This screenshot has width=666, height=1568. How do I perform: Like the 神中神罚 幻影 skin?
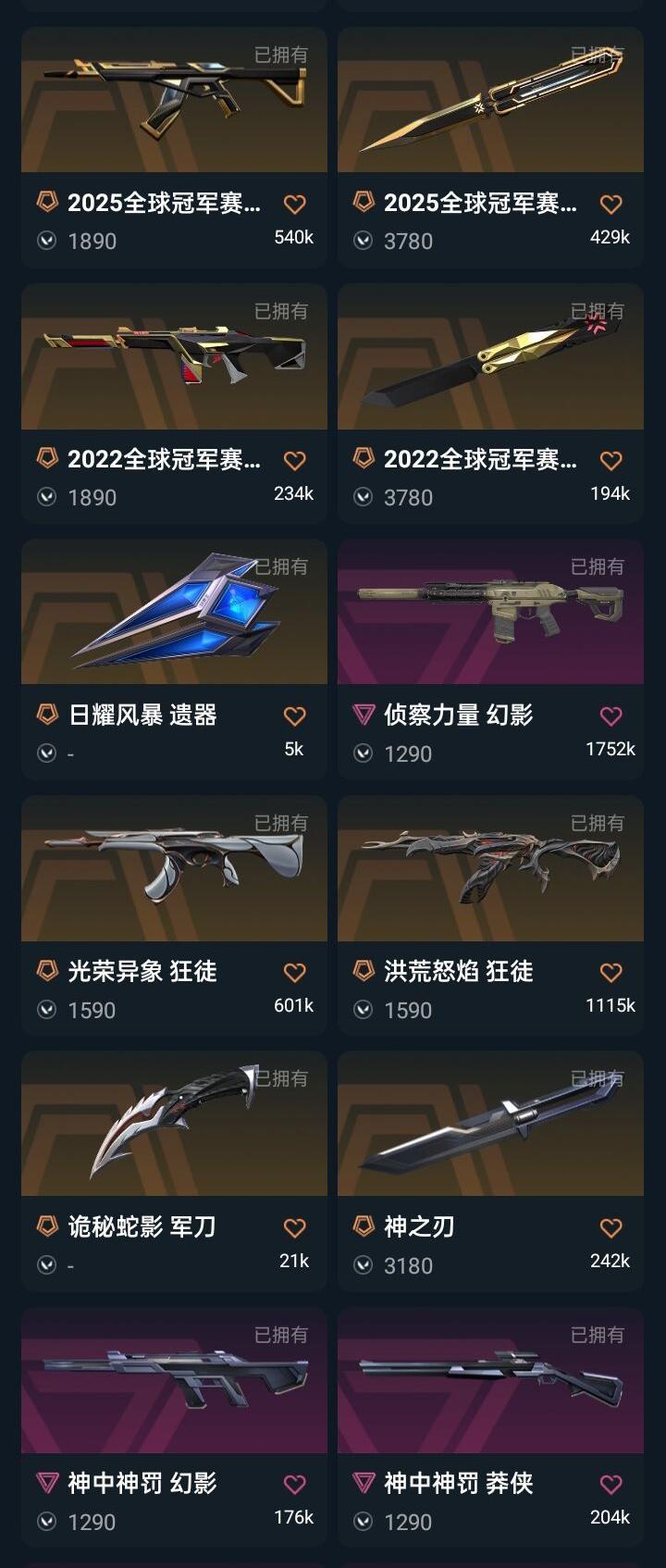pyautogui.click(x=294, y=1485)
